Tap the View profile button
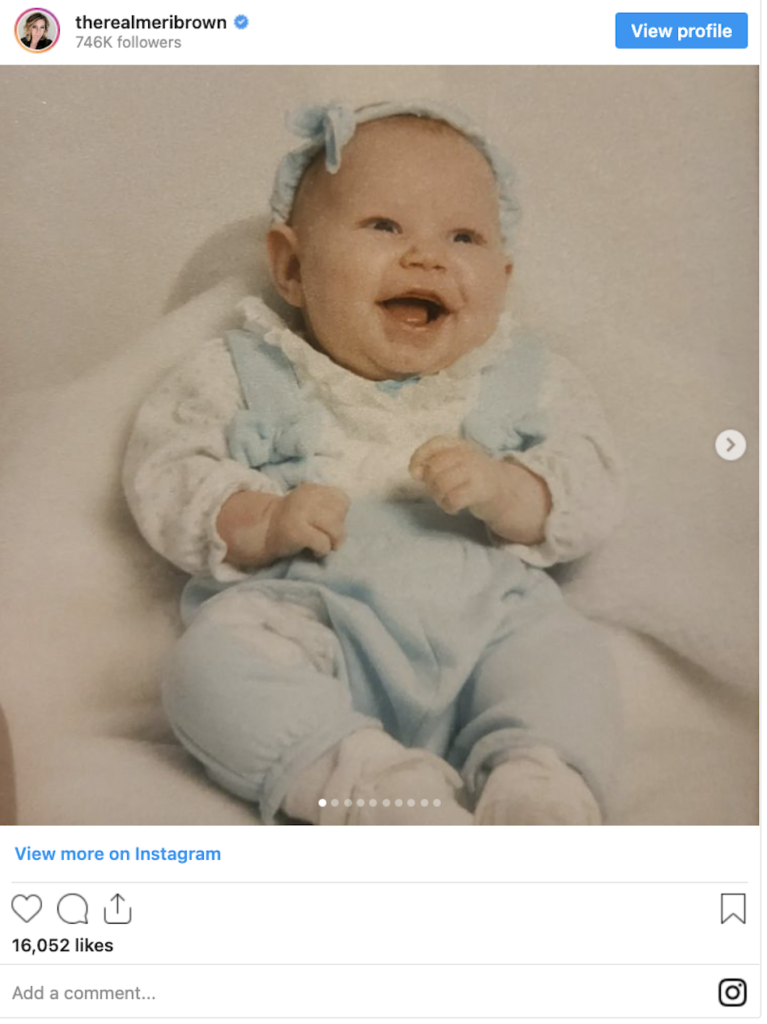The height and width of the screenshot is (1024, 767). [681, 31]
